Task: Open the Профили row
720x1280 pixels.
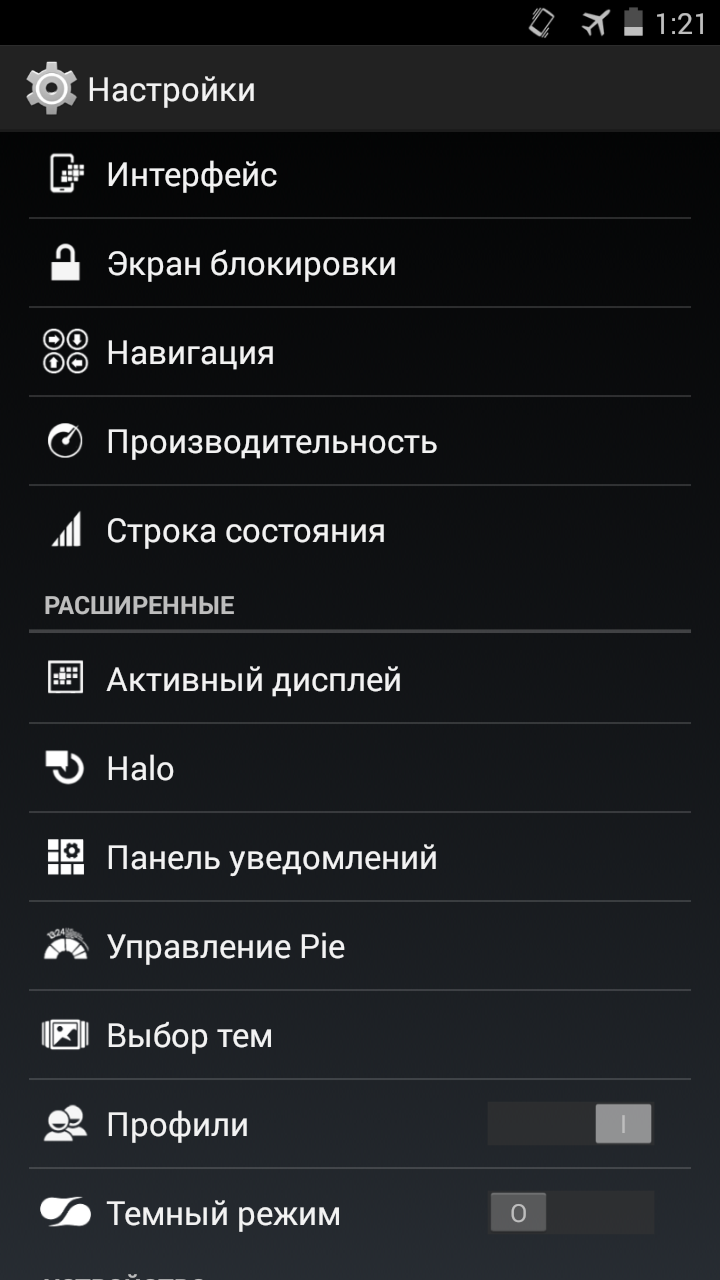Action: click(x=360, y=1125)
